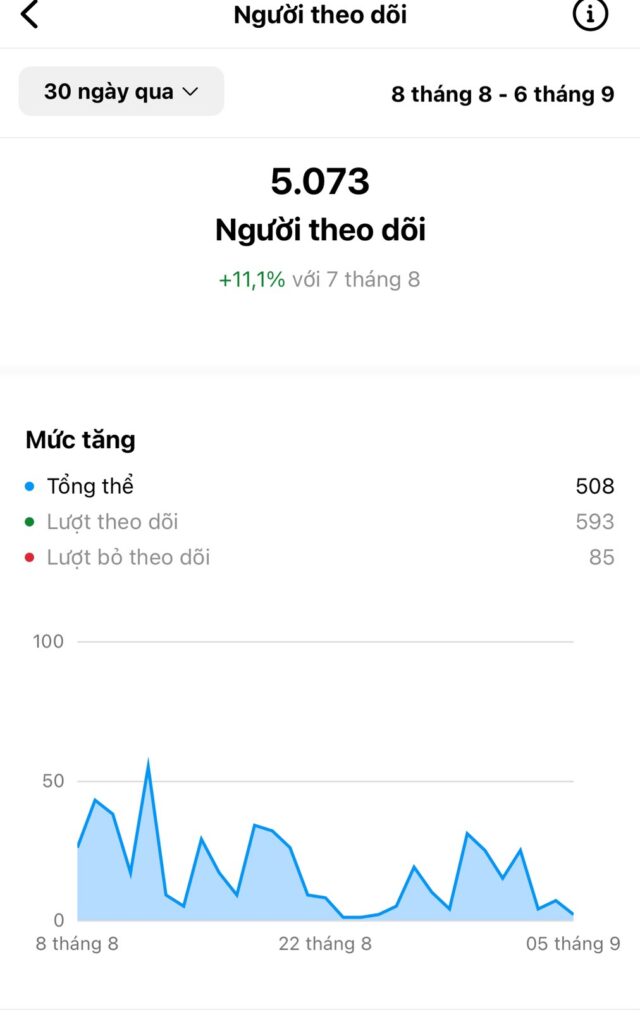Select the Tổng thể growth series
The width and height of the screenshot is (640, 1024).
[90, 487]
